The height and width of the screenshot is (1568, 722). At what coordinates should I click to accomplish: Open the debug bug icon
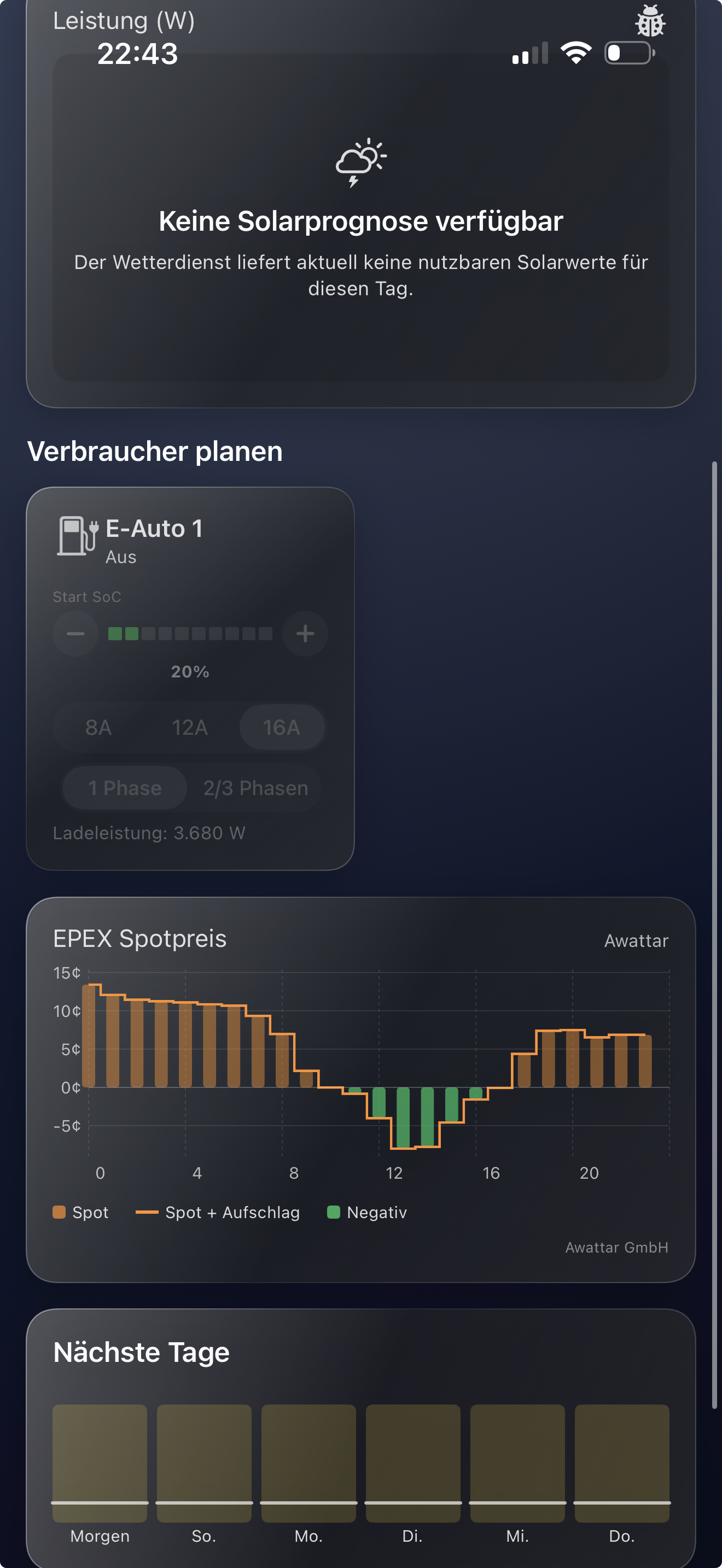pyautogui.click(x=650, y=21)
